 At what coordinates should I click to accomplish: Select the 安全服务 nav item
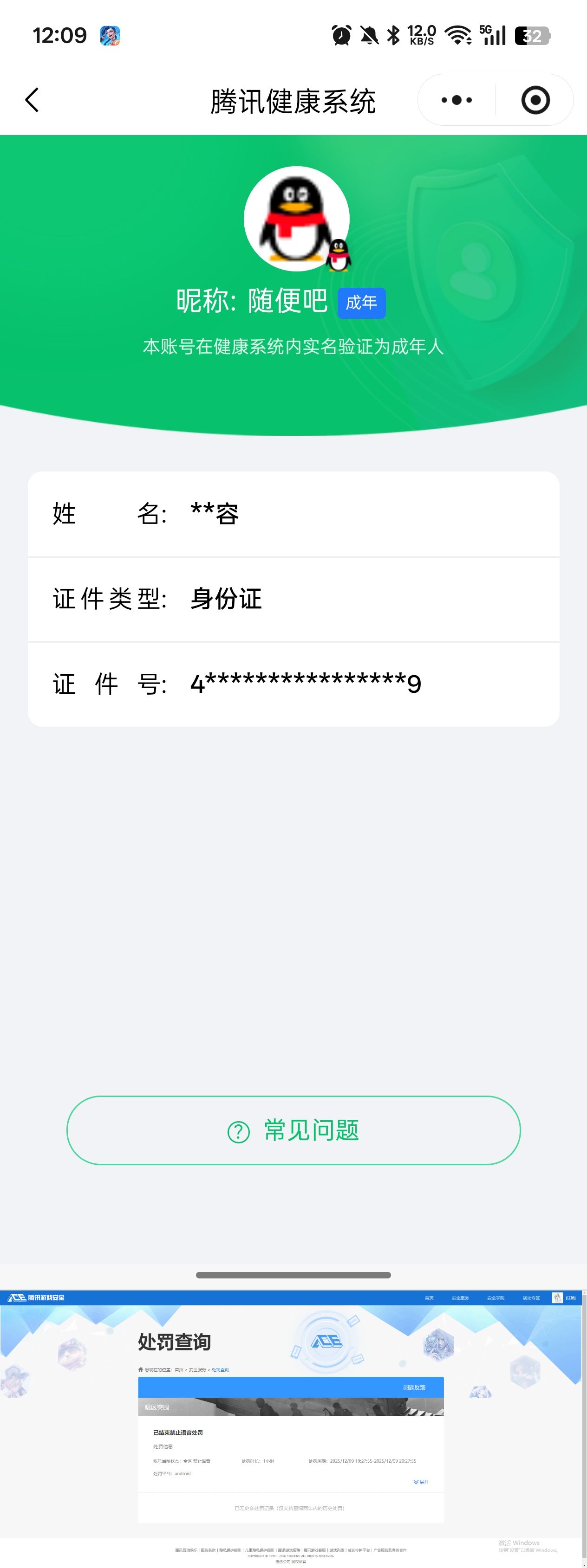point(461,1297)
